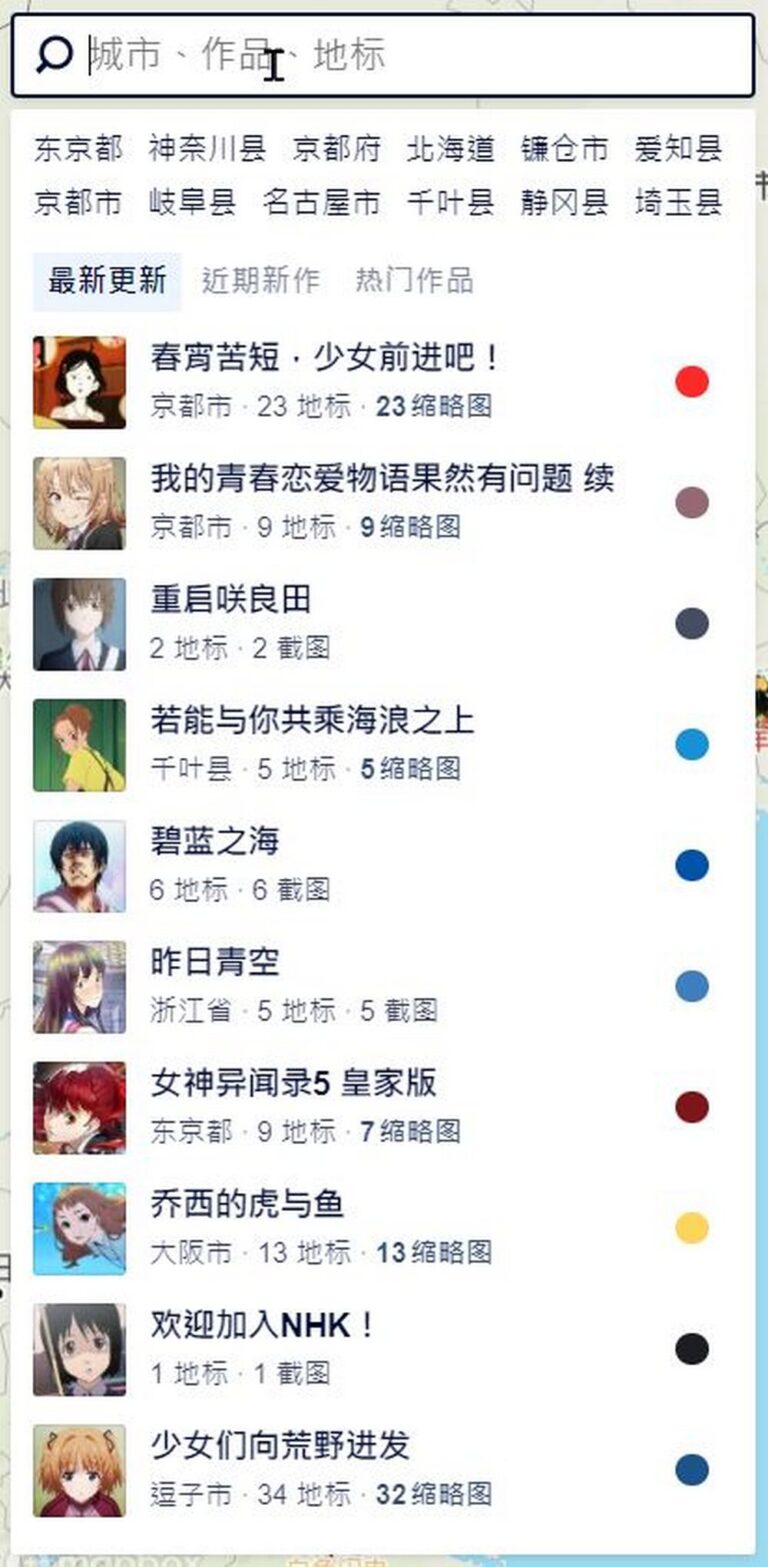Click the red dot for 春宵苦短
The image size is (768, 1567).
tap(692, 381)
